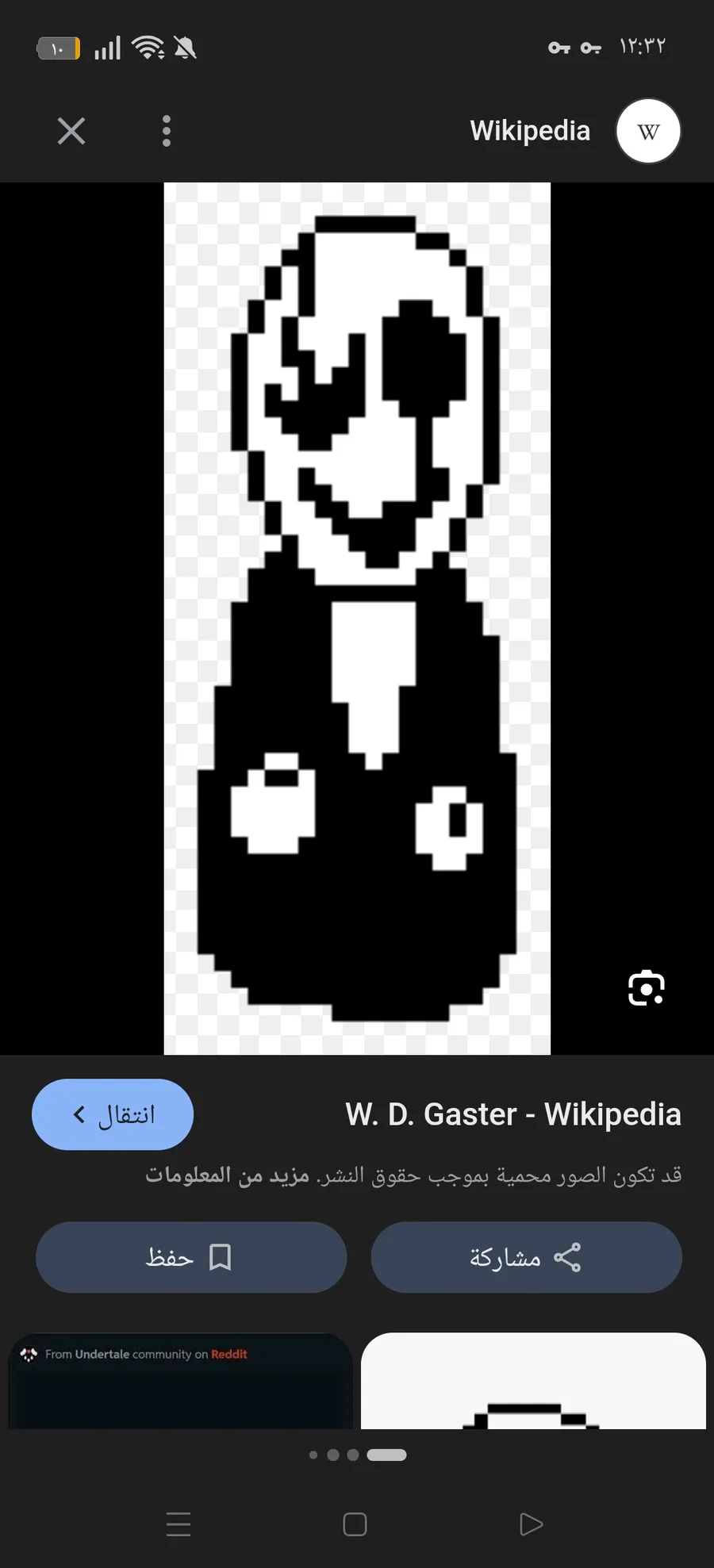Search this image with Google Lens
This screenshot has height=1568, width=714.
[x=646, y=988]
